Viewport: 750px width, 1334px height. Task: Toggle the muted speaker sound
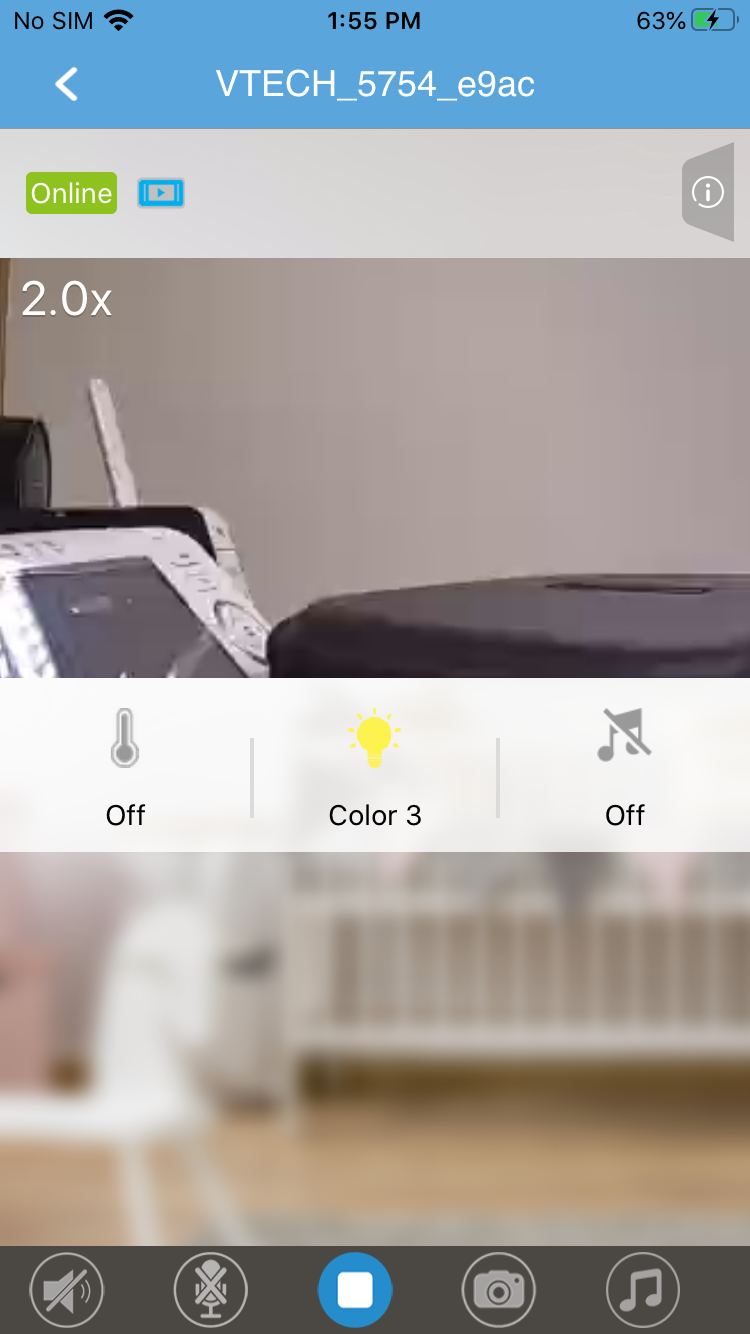(x=67, y=1290)
